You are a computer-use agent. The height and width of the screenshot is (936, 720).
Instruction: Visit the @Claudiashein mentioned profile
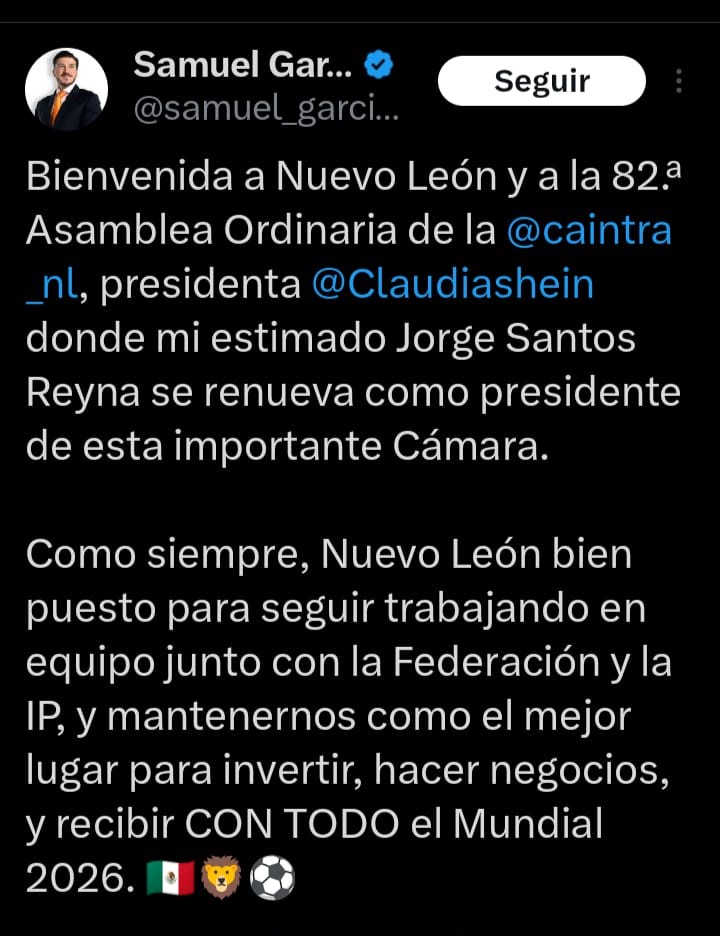tap(453, 284)
